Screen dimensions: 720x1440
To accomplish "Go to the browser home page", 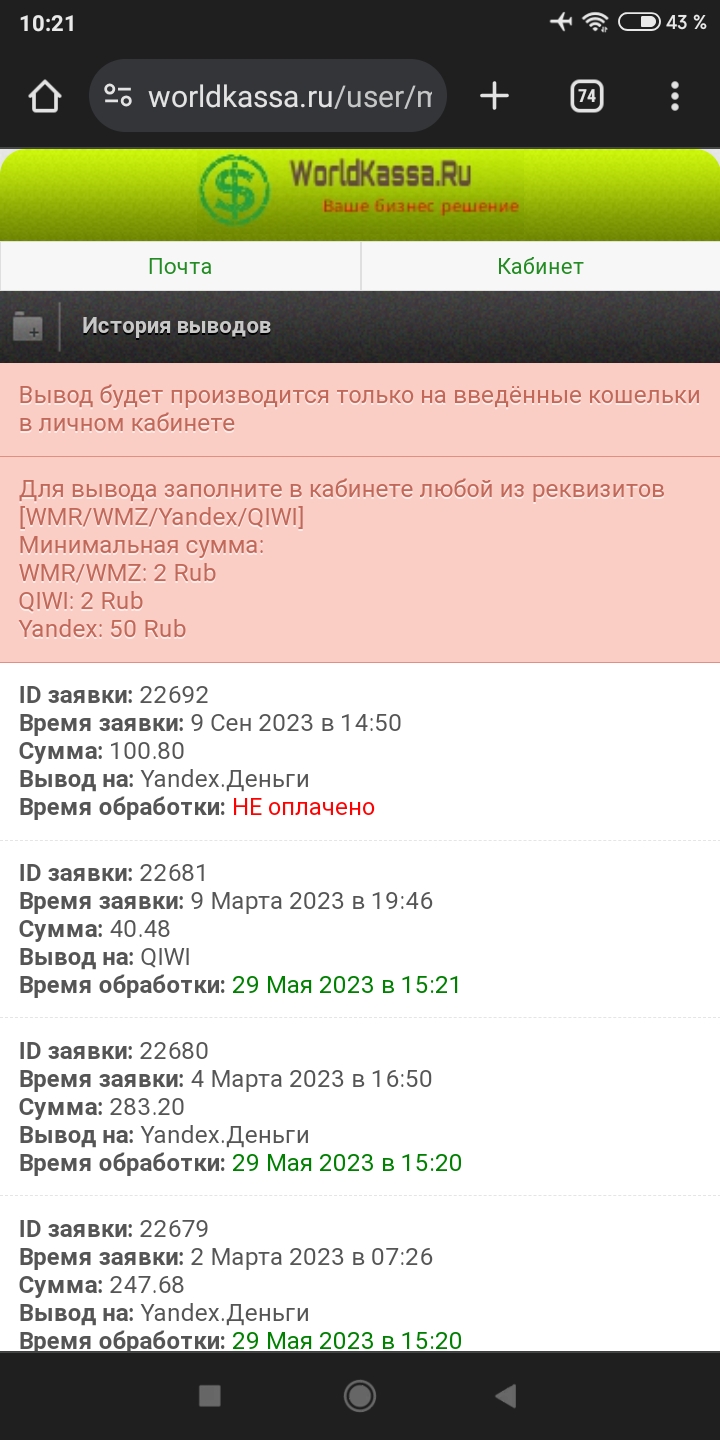I will point(45,96).
